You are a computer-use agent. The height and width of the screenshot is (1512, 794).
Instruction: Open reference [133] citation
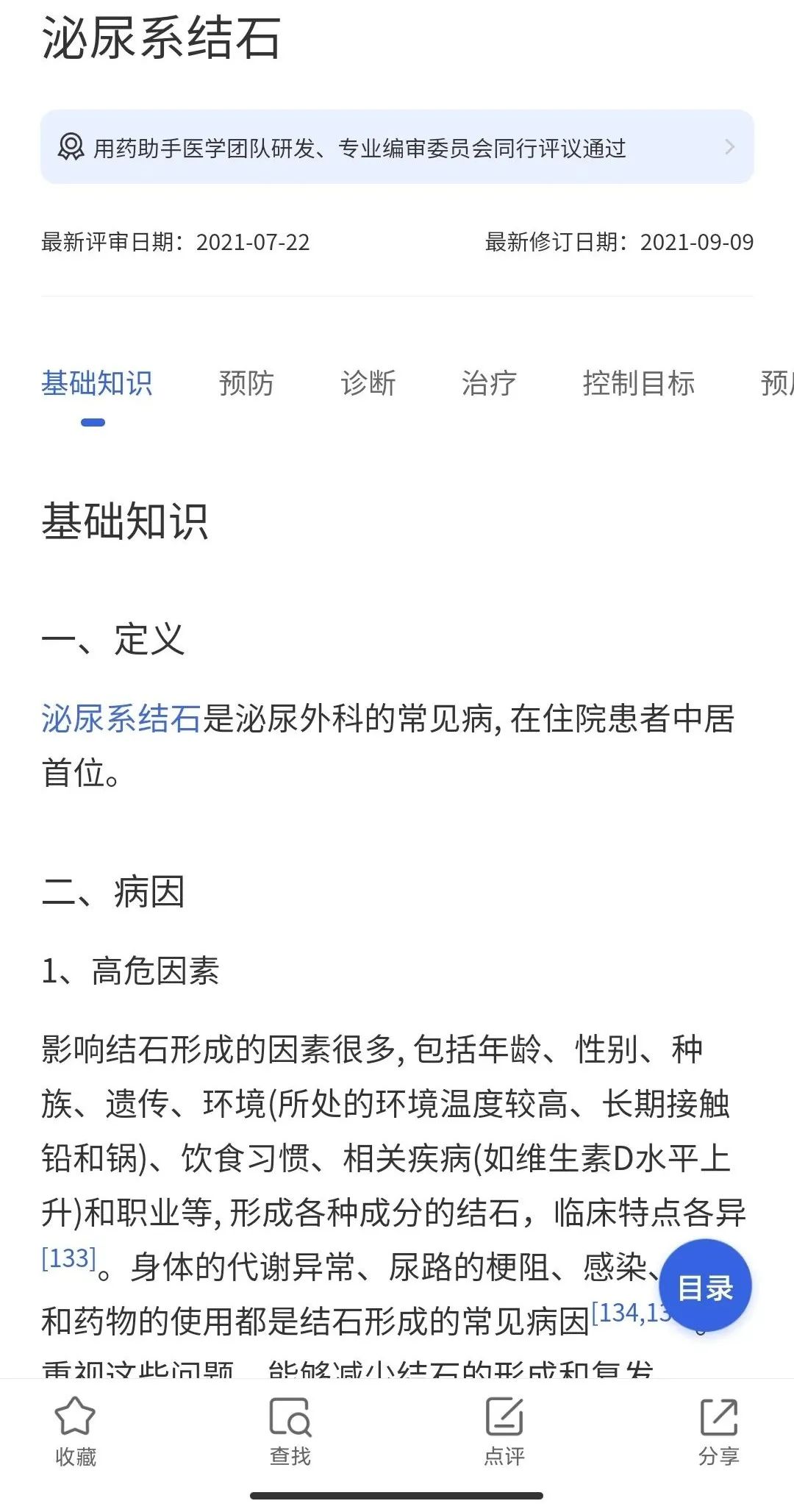coord(68,1258)
